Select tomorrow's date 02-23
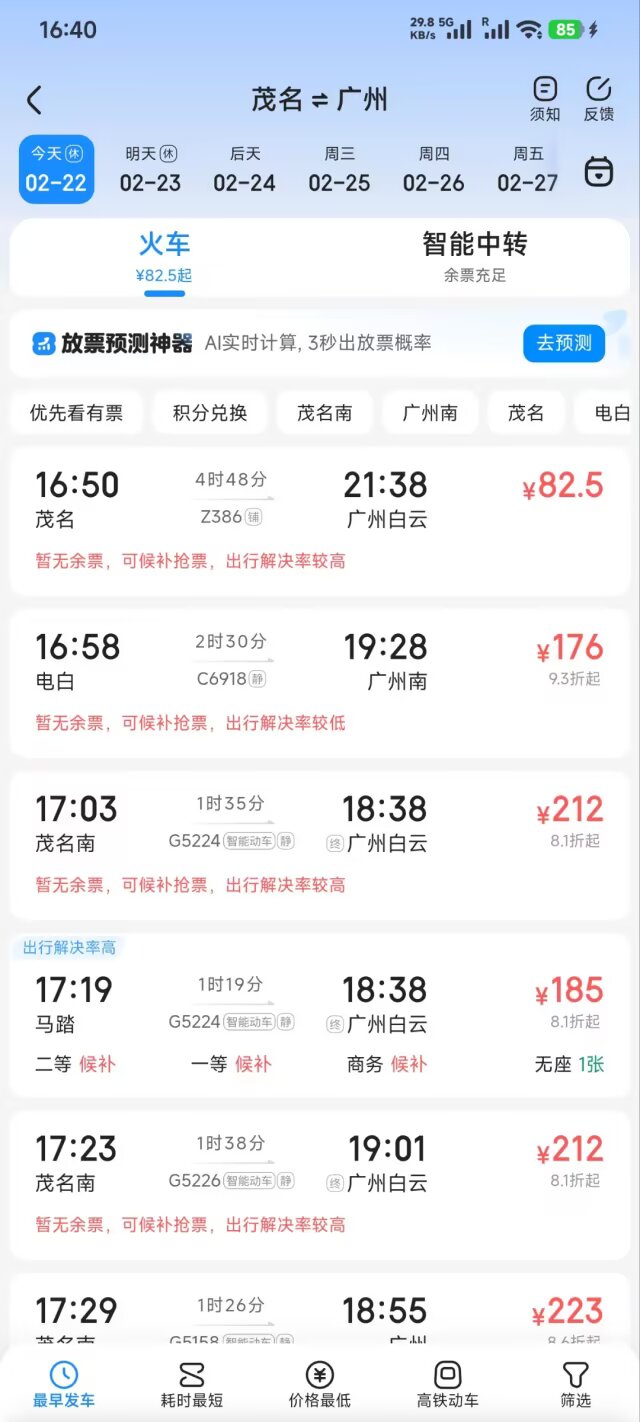 150,170
